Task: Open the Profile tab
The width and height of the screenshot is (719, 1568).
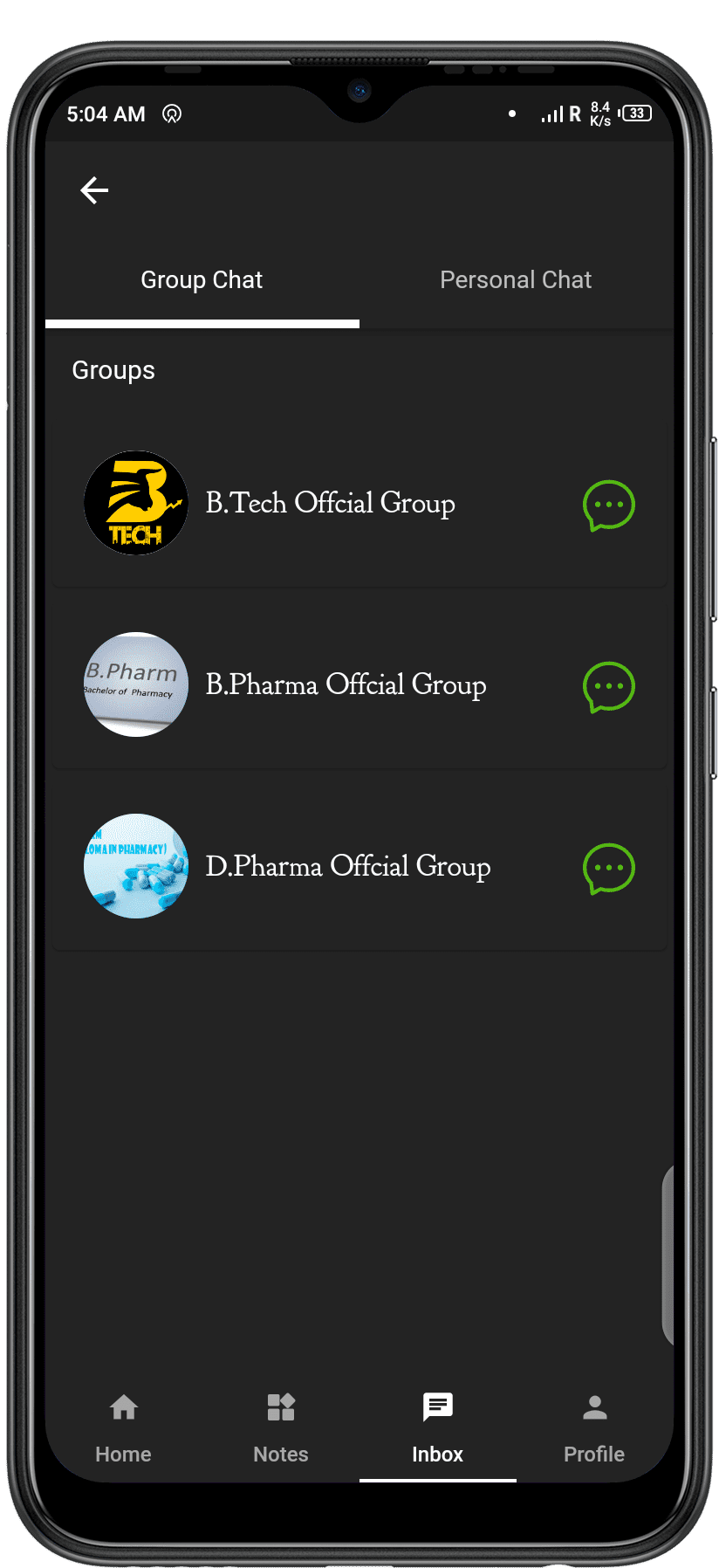Action: [x=594, y=1428]
